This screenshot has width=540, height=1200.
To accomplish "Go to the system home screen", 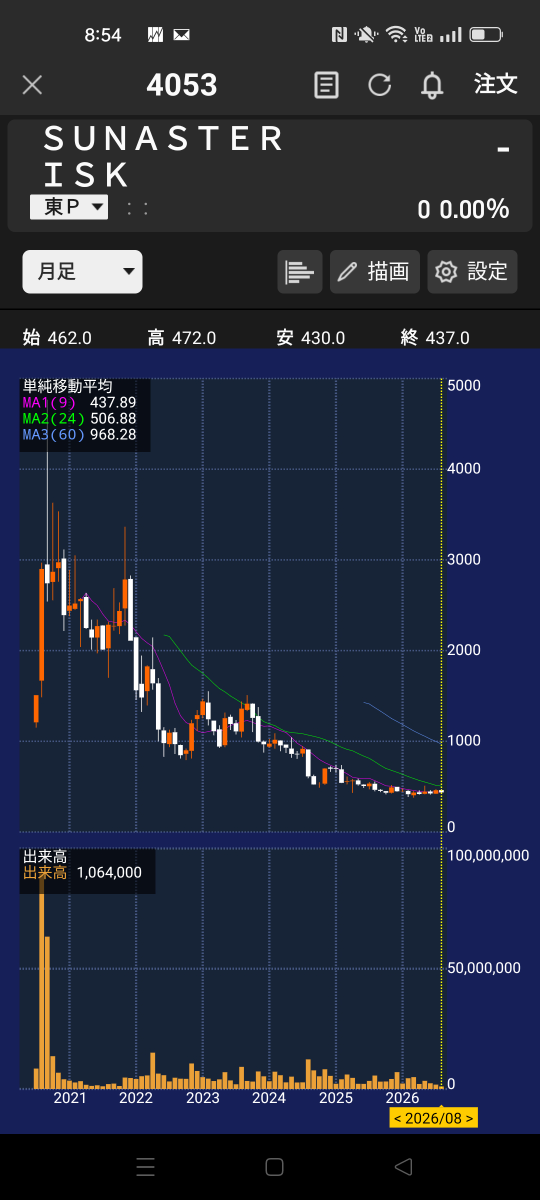I will [274, 1167].
